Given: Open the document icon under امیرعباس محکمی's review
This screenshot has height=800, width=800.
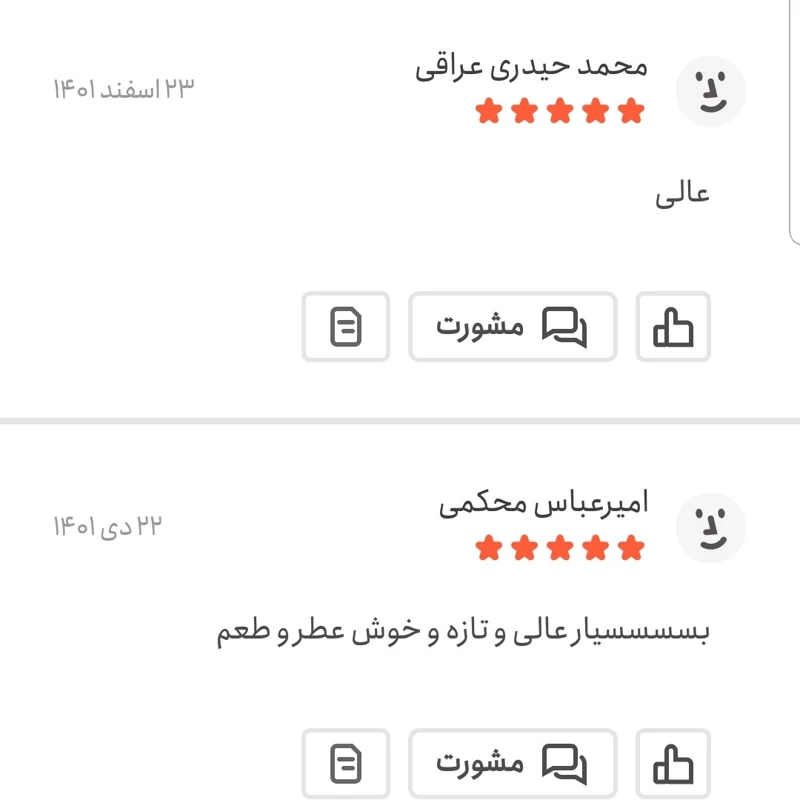Looking at the screenshot, I should (x=346, y=765).
